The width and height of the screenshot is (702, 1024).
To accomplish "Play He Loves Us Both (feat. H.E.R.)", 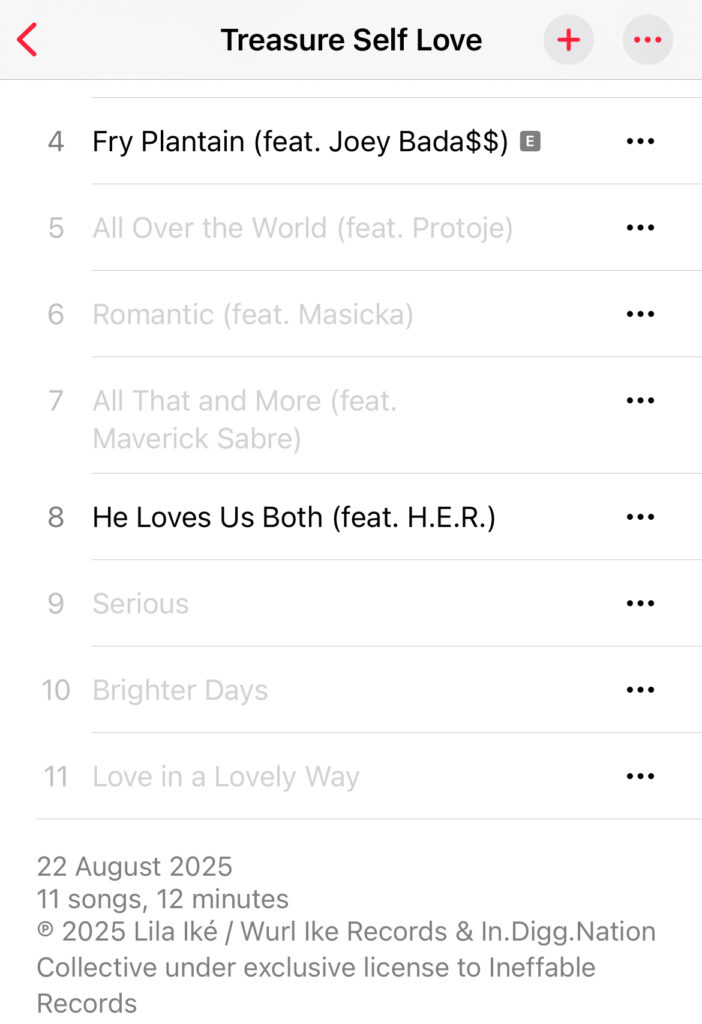I will [x=294, y=517].
